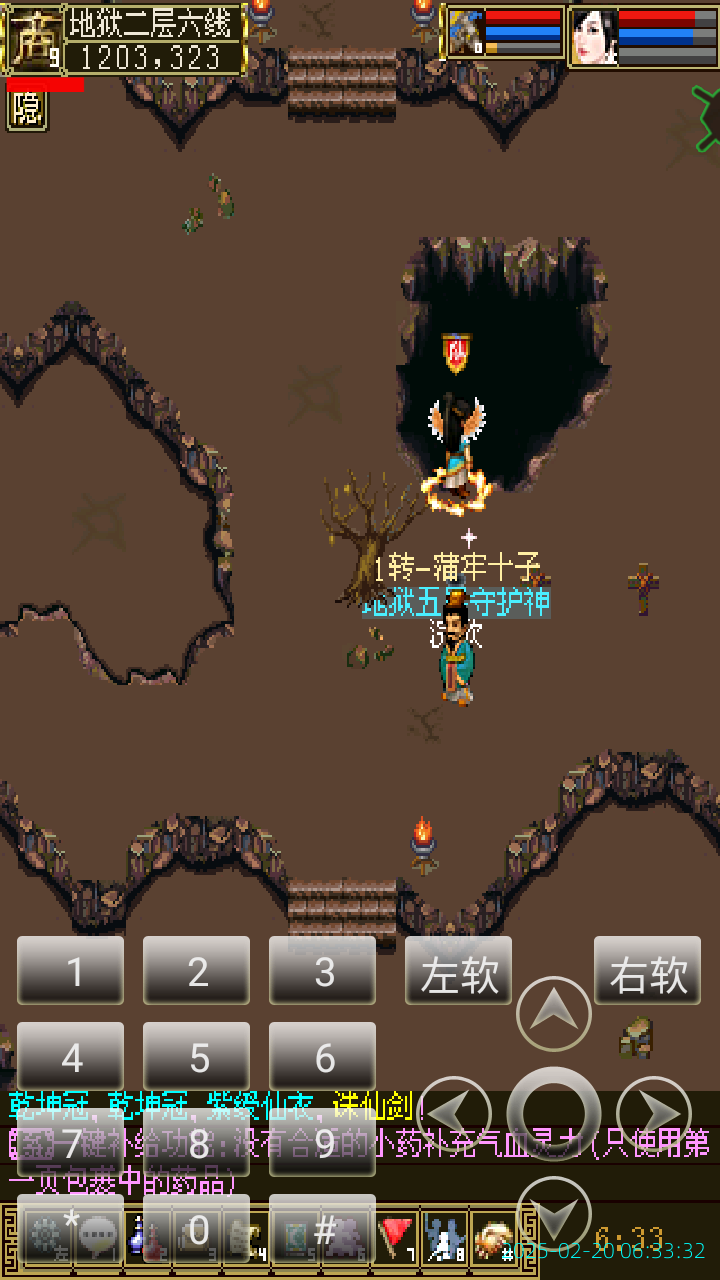Viewport: 720px width, 1280px height.
Task: Tap the 右软 right soft key
Action: click(648, 971)
